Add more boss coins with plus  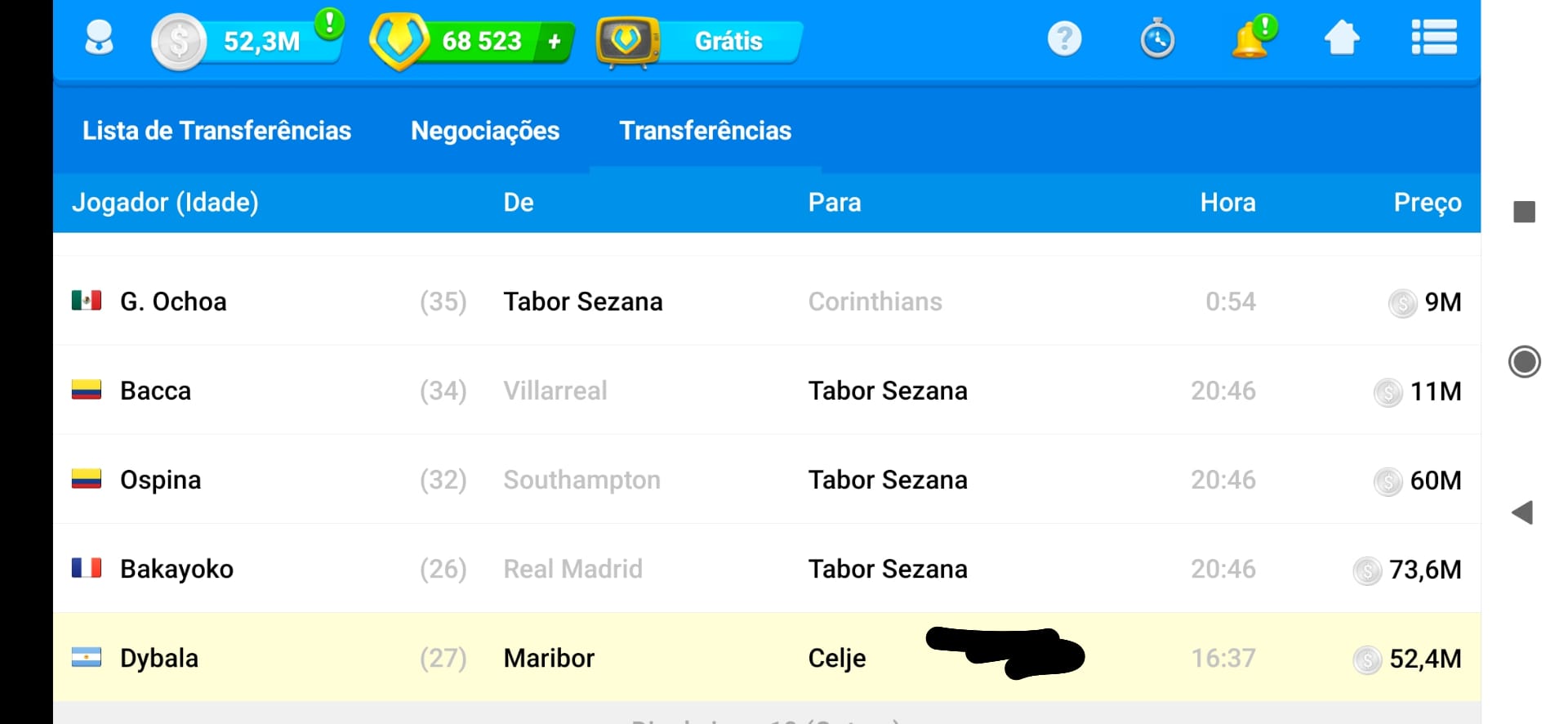pos(555,41)
